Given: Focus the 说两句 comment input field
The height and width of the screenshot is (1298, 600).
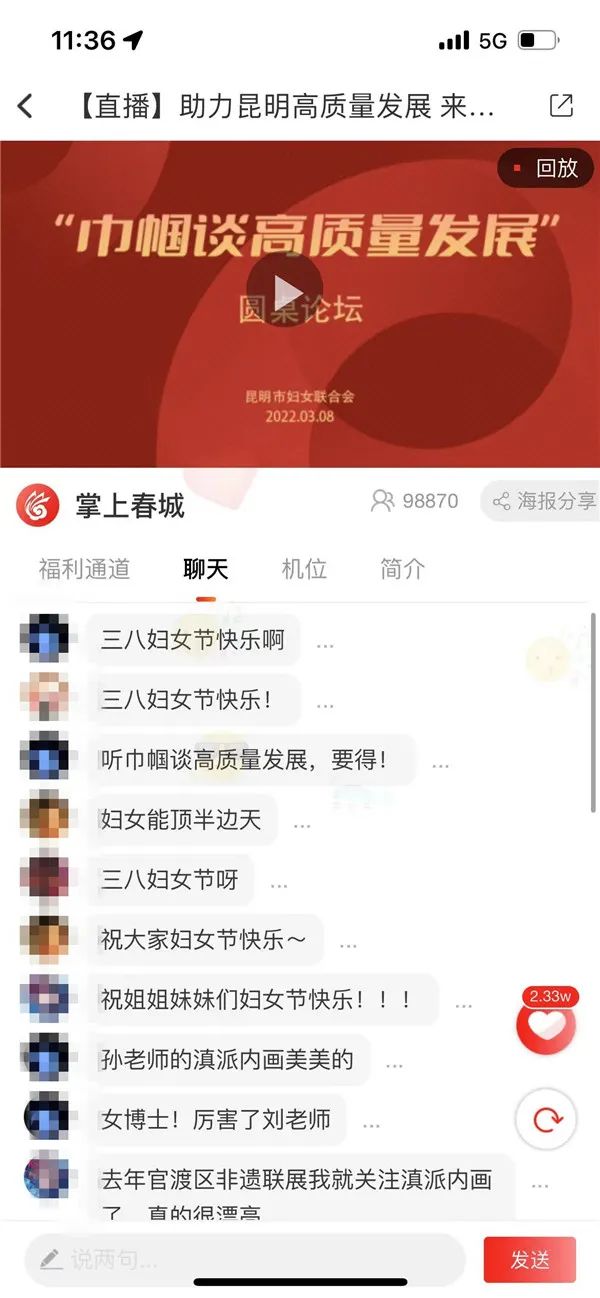Looking at the screenshot, I should 245,1259.
